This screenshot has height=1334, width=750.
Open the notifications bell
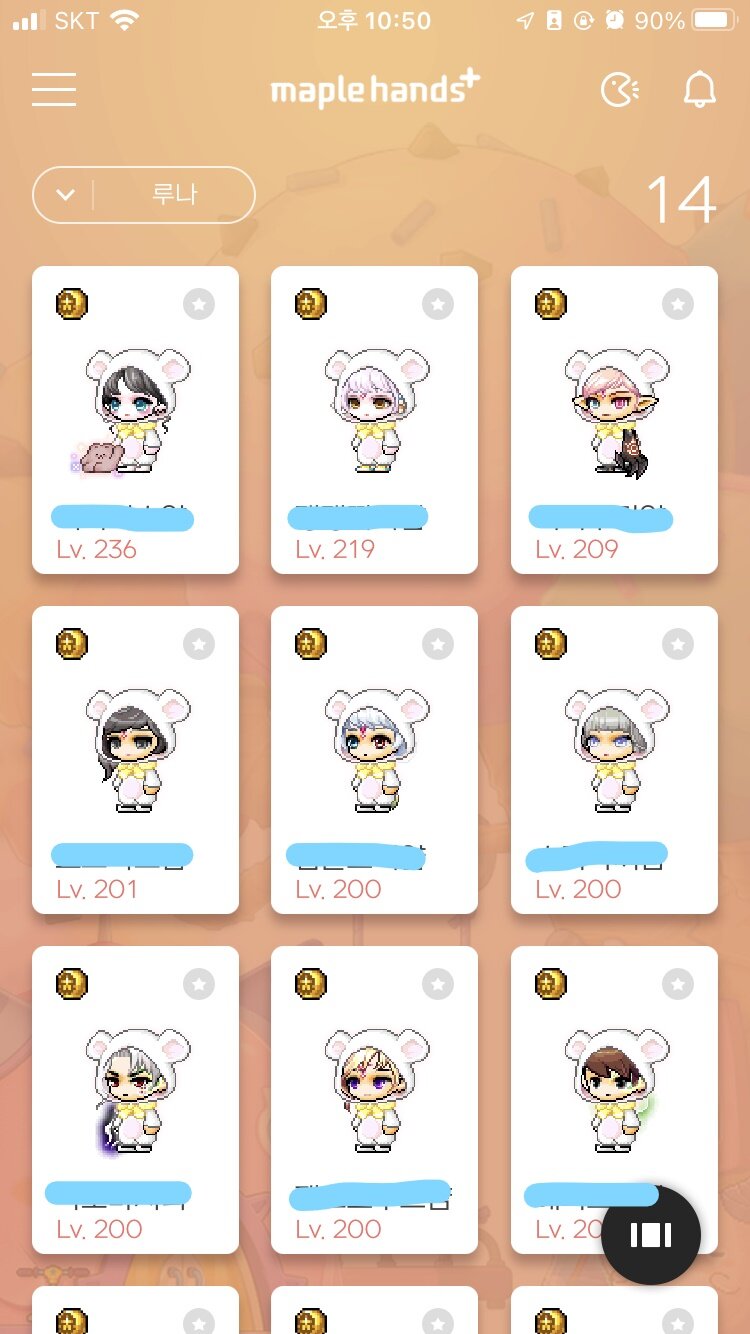tap(699, 91)
